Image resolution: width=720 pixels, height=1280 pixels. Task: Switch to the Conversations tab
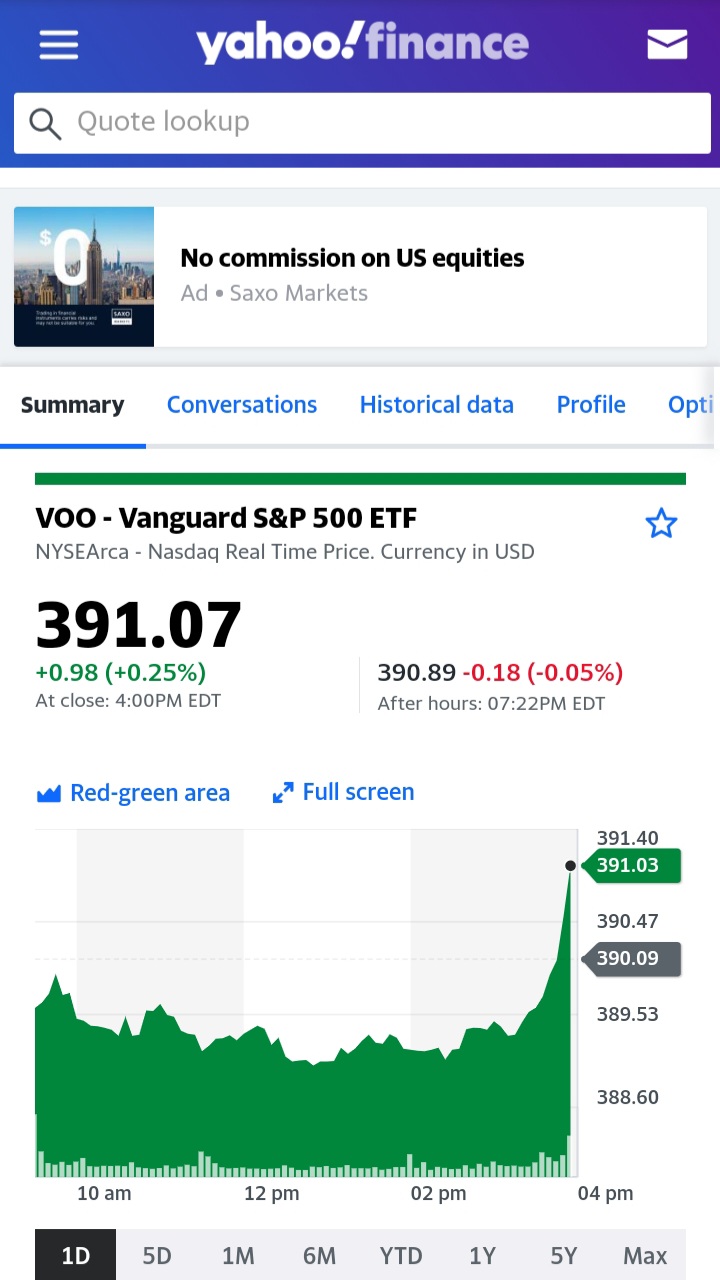tap(242, 405)
